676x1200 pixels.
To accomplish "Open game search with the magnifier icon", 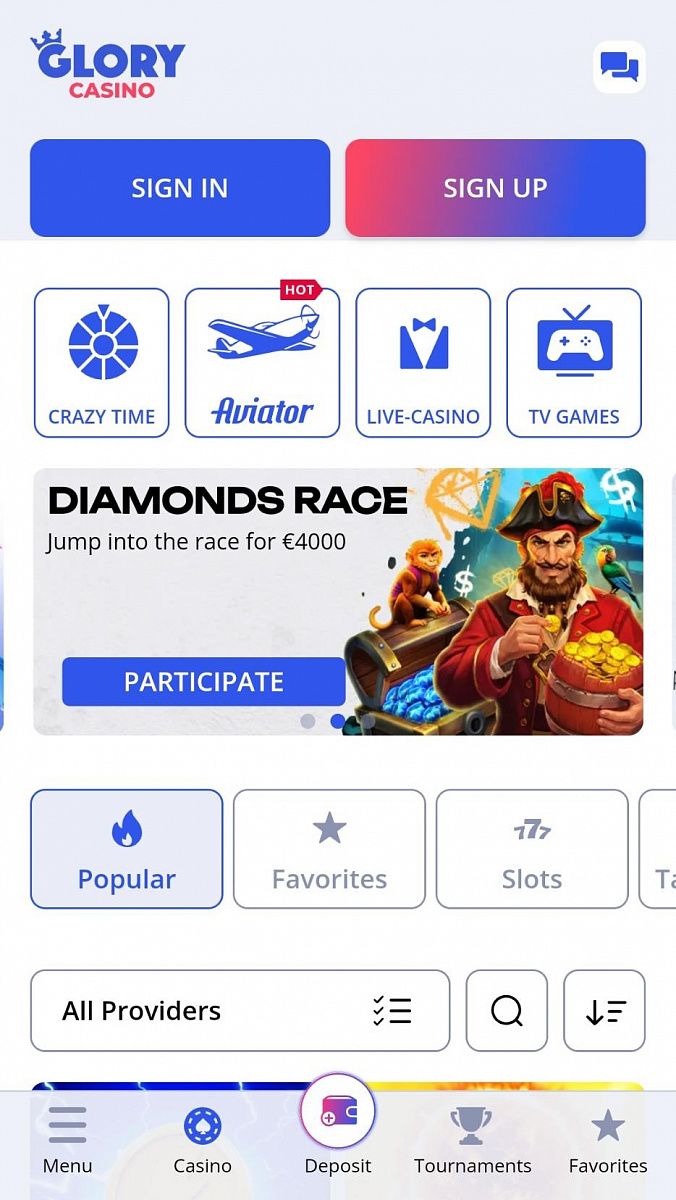I will click(x=507, y=1011).
